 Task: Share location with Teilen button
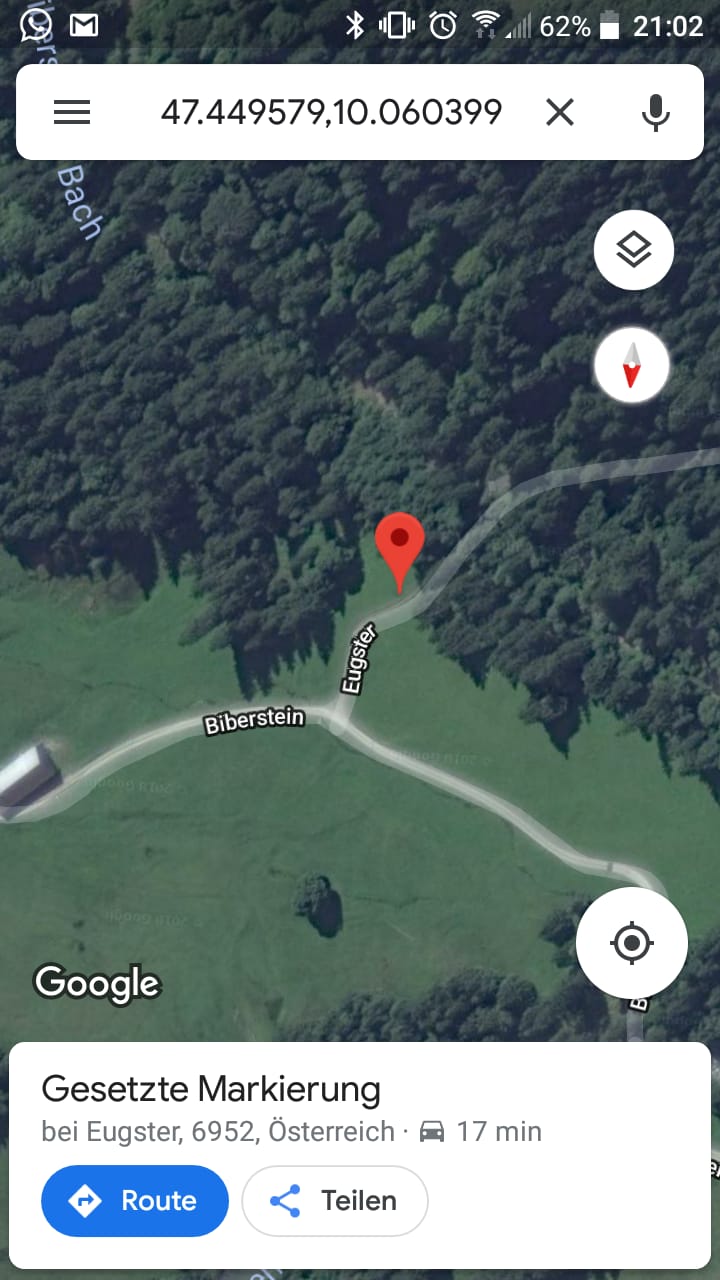(335, 1201)
